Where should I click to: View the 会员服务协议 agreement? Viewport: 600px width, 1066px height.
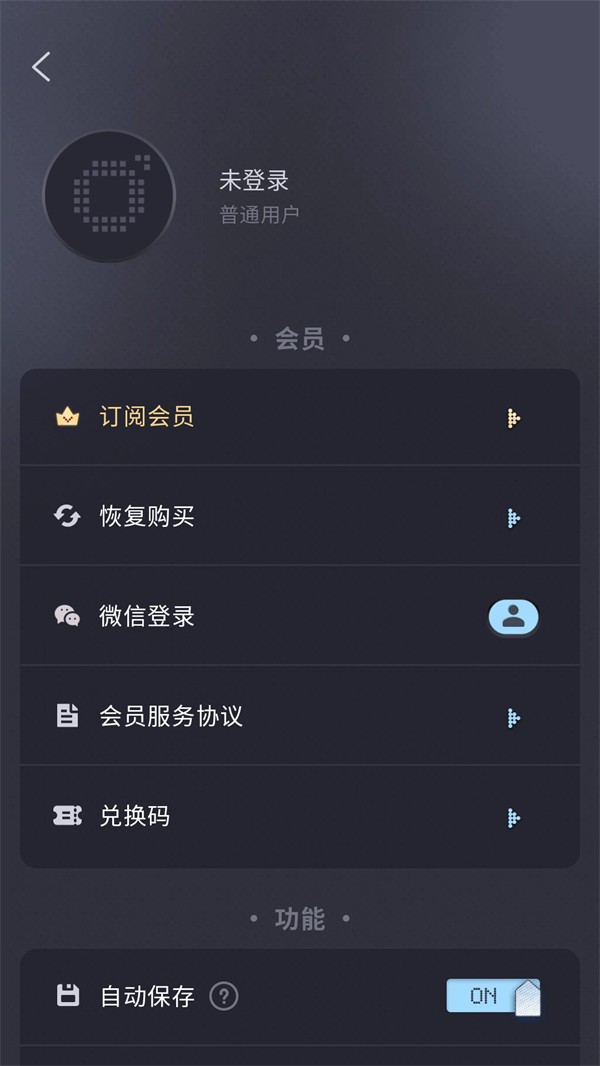pos(300,717)
